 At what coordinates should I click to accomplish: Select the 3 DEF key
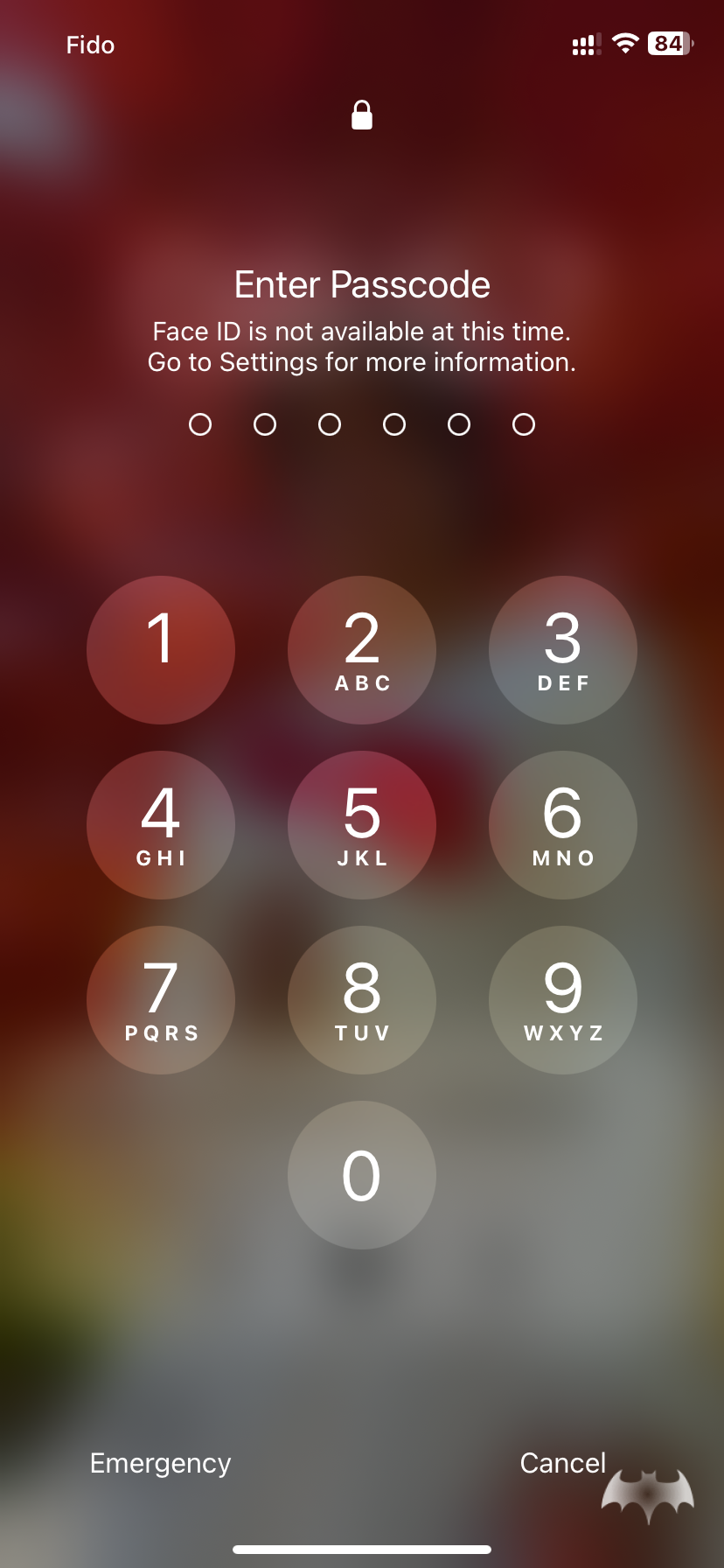[x=563, y=650]
